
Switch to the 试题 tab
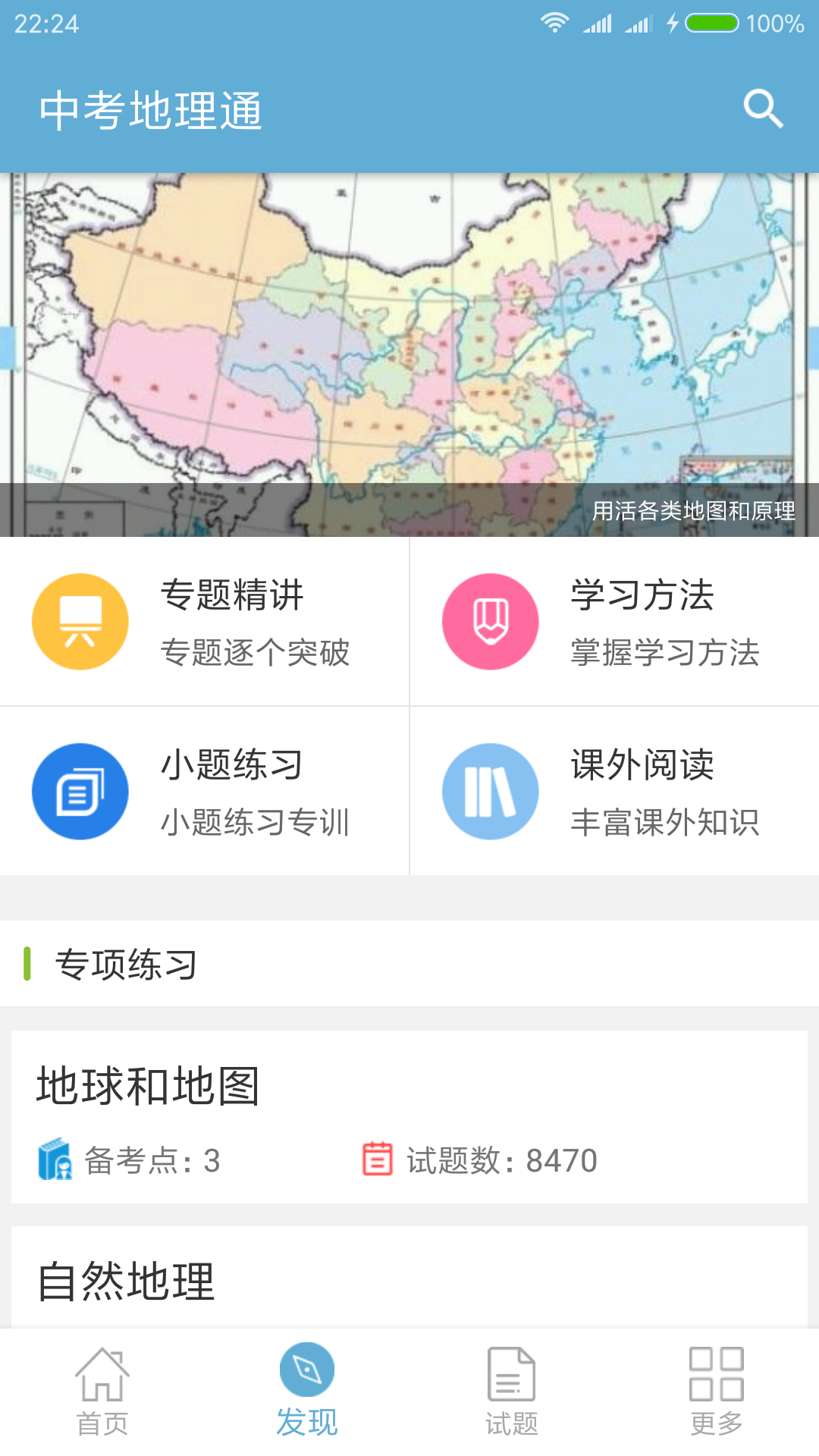click(512, 1392)
